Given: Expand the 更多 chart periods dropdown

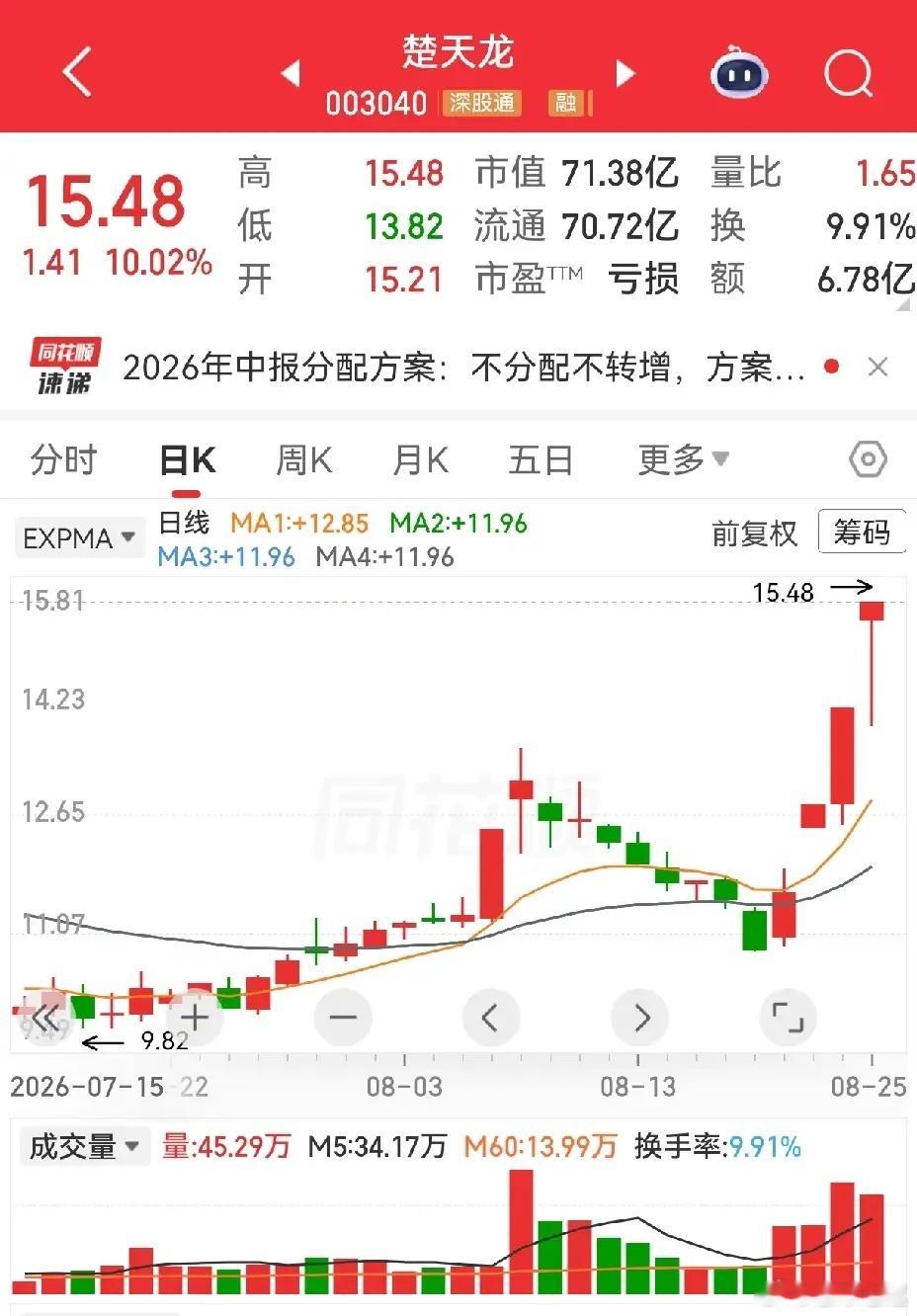Looking at the screenshot, I should pos(683,458).
